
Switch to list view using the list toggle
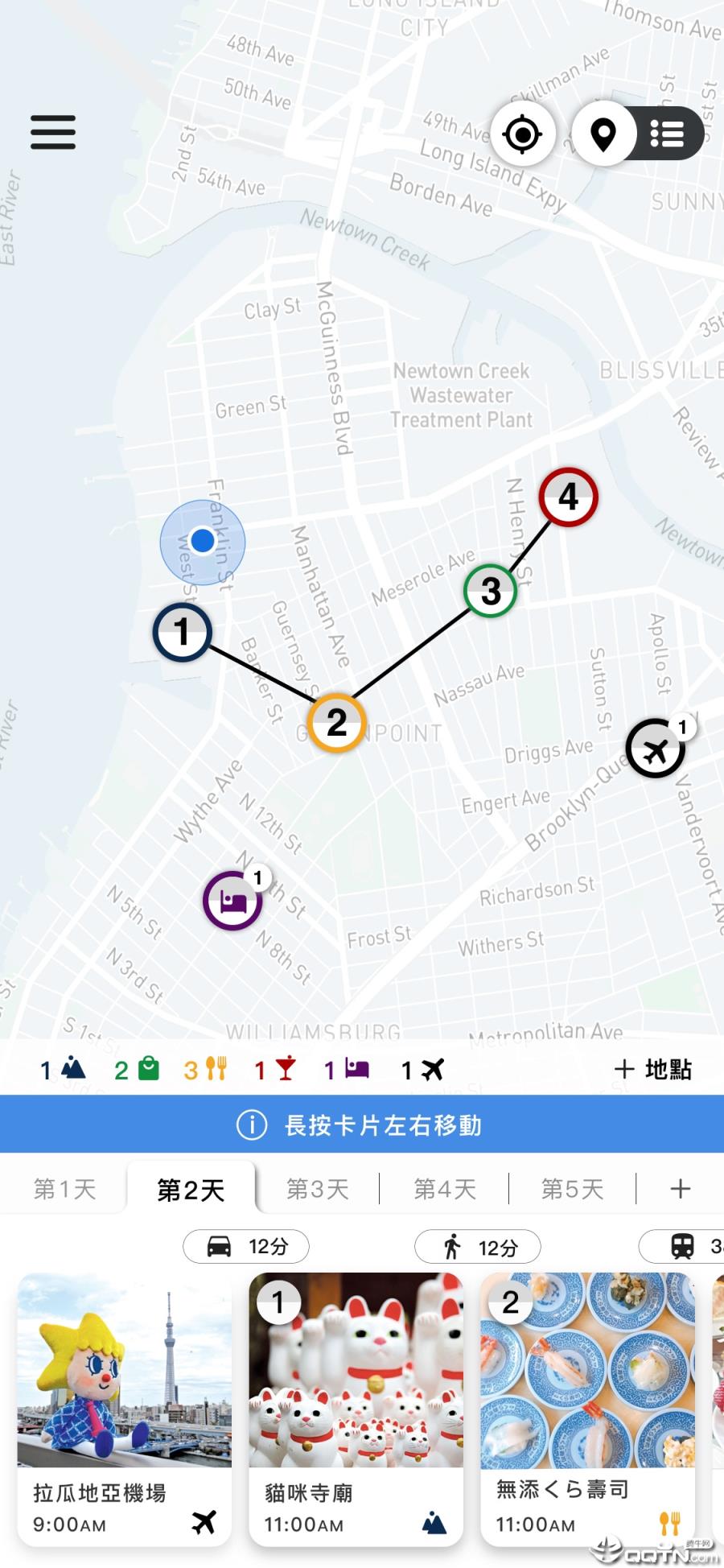(668, 134)
